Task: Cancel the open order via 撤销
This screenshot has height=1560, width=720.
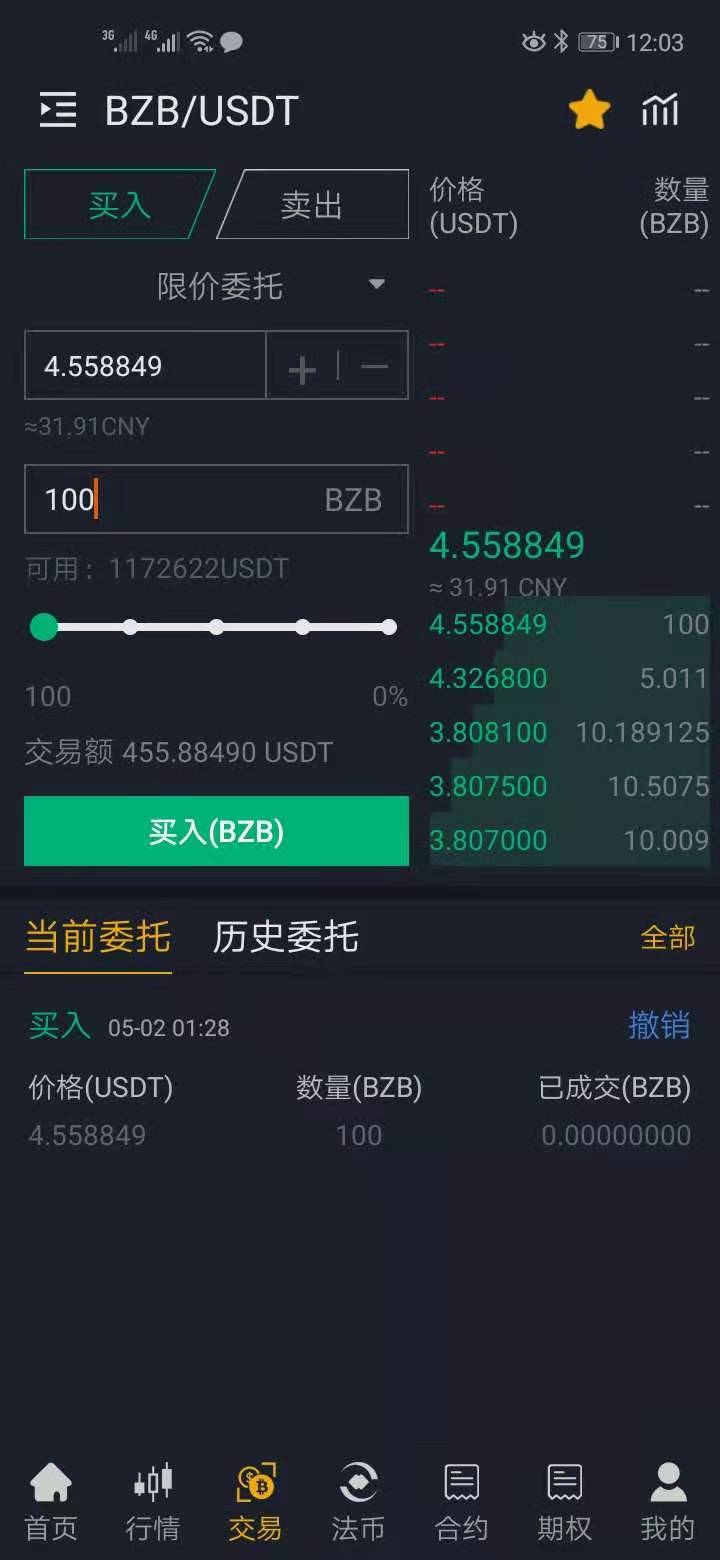Action: coord(660,1026)
